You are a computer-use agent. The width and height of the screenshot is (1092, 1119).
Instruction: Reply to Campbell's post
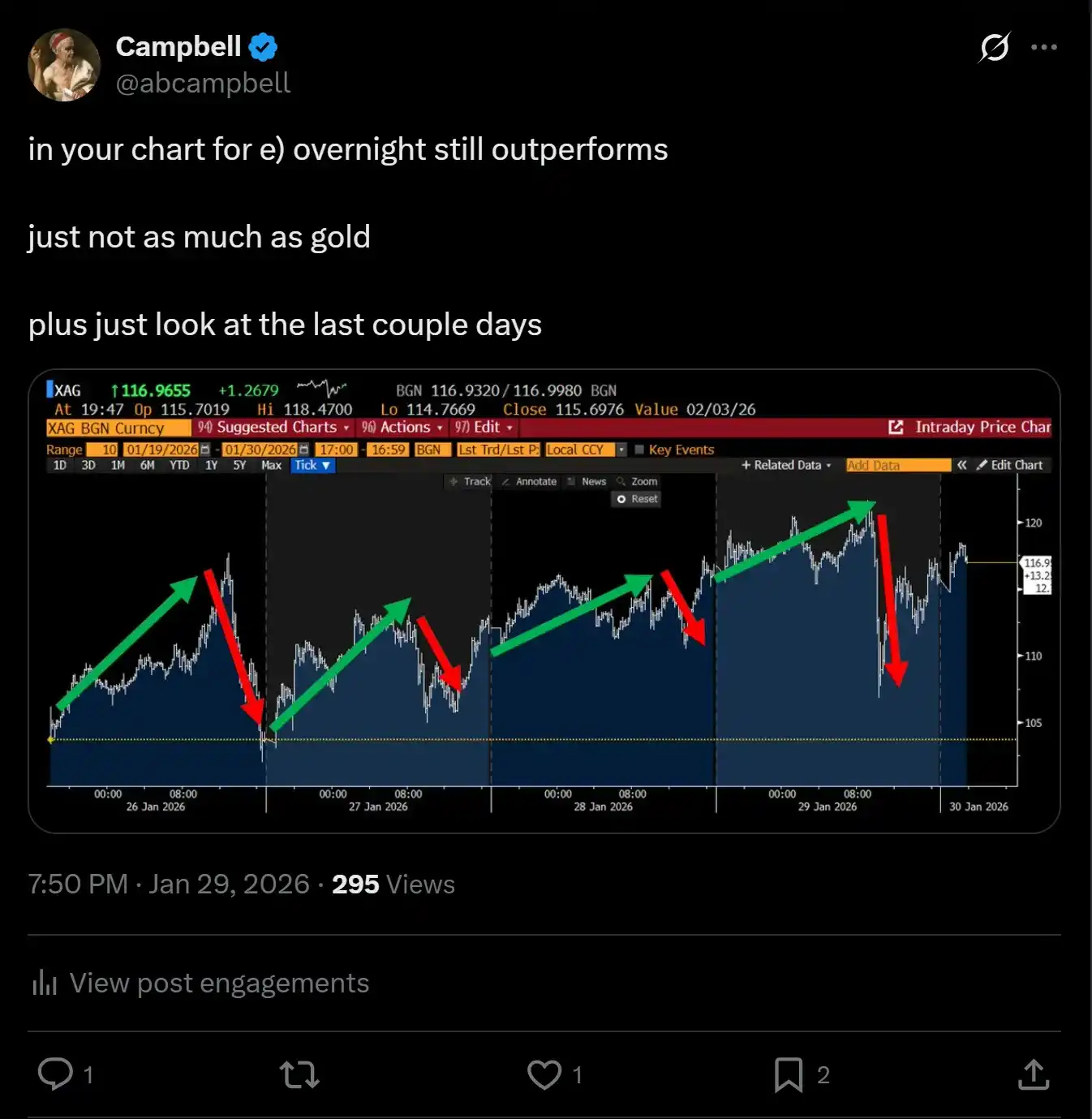click(x=56, y=1074)
